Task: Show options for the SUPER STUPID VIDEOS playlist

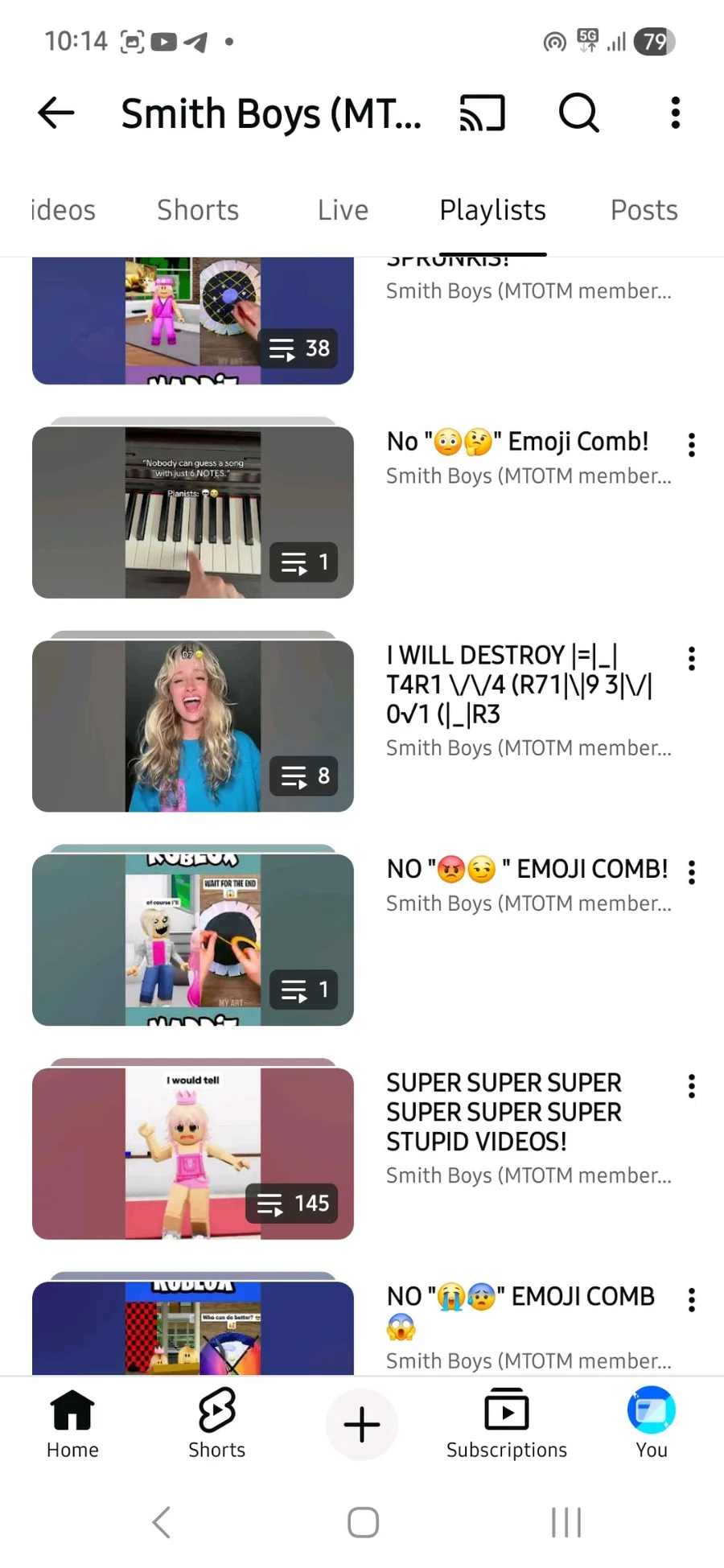Action: tap(692, 1086)
